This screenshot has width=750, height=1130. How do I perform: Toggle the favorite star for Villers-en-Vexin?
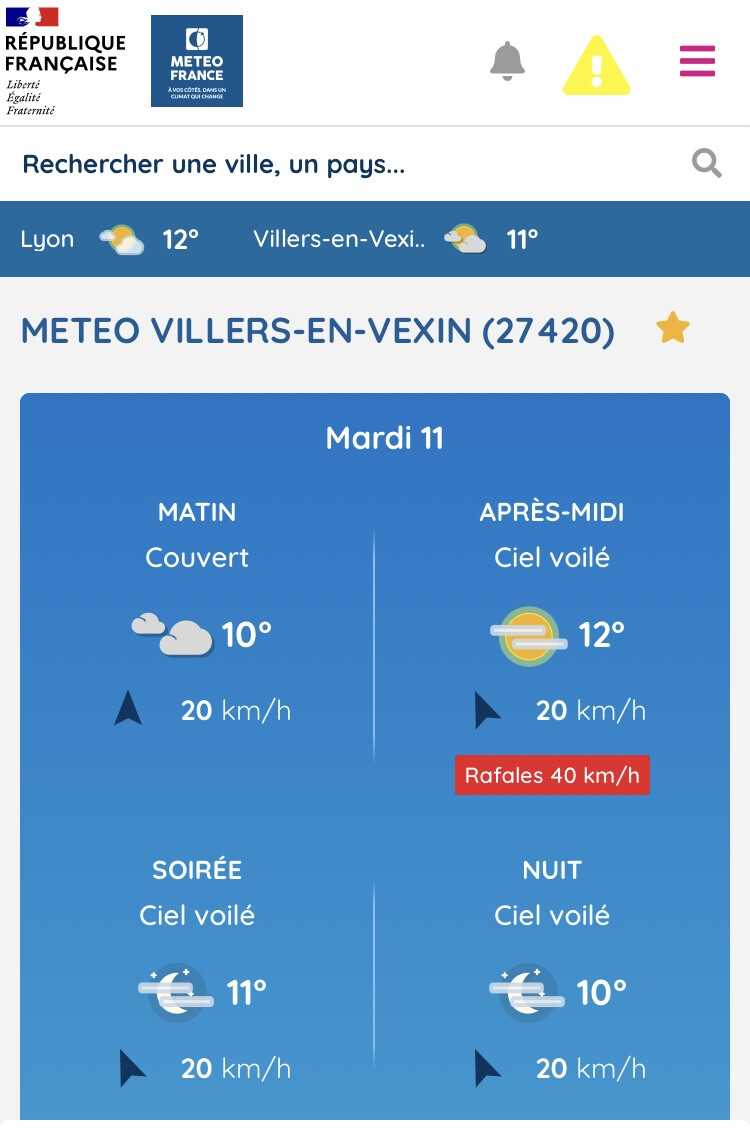(x=673, y=328)
